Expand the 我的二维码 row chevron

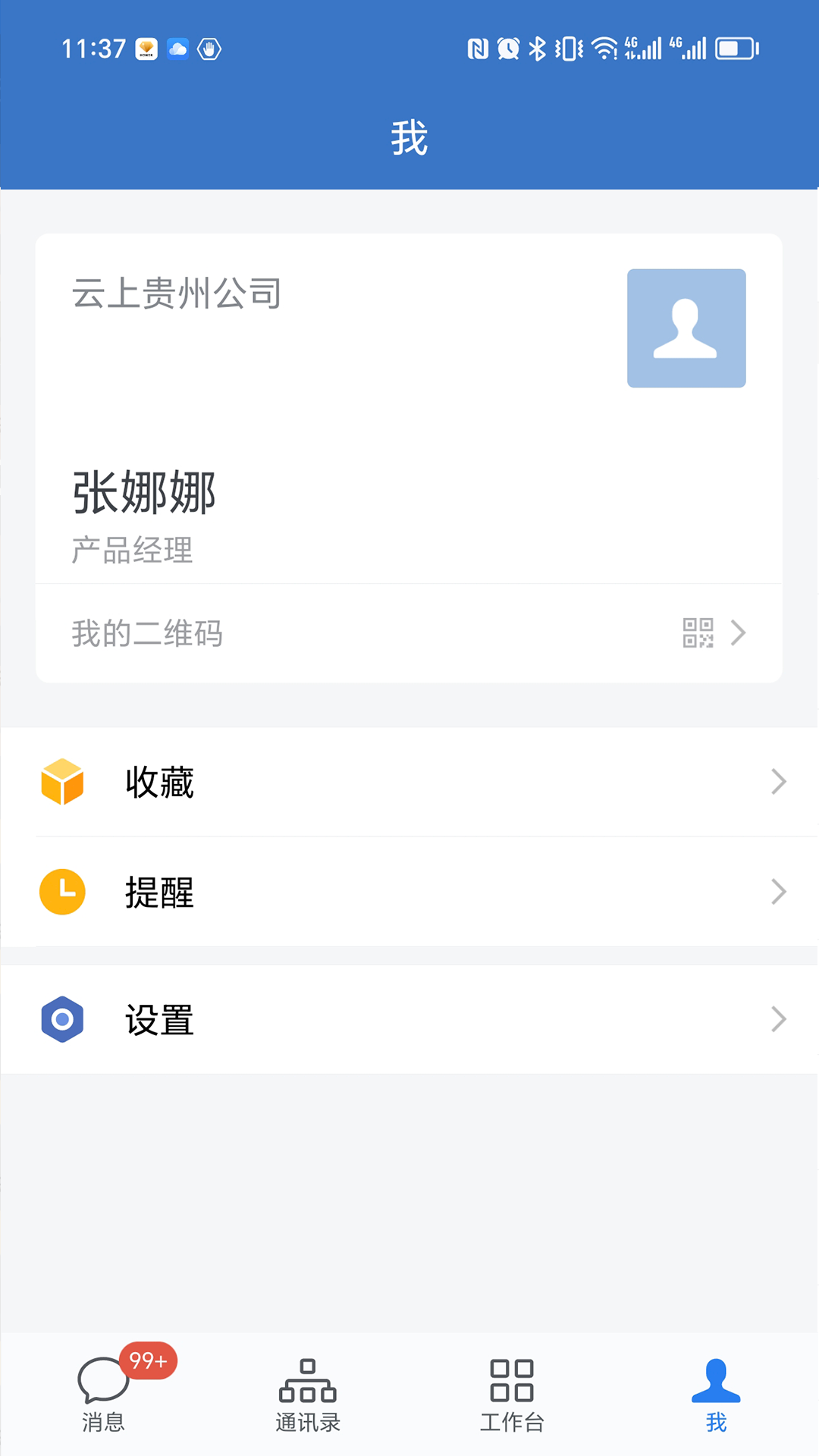[x=736, y=633]
